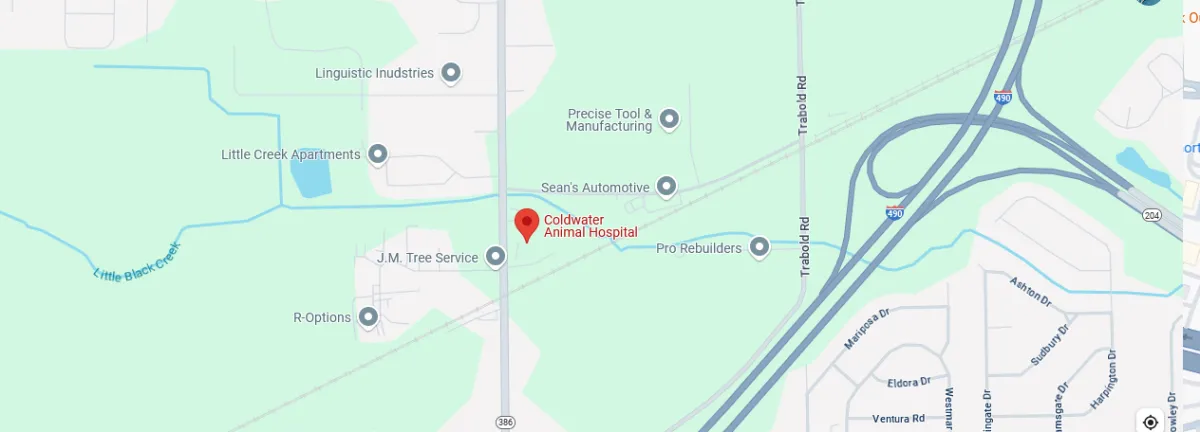1200x432 pixels.
Task: Center map on my location
Action: click(x=1150, y=421)
